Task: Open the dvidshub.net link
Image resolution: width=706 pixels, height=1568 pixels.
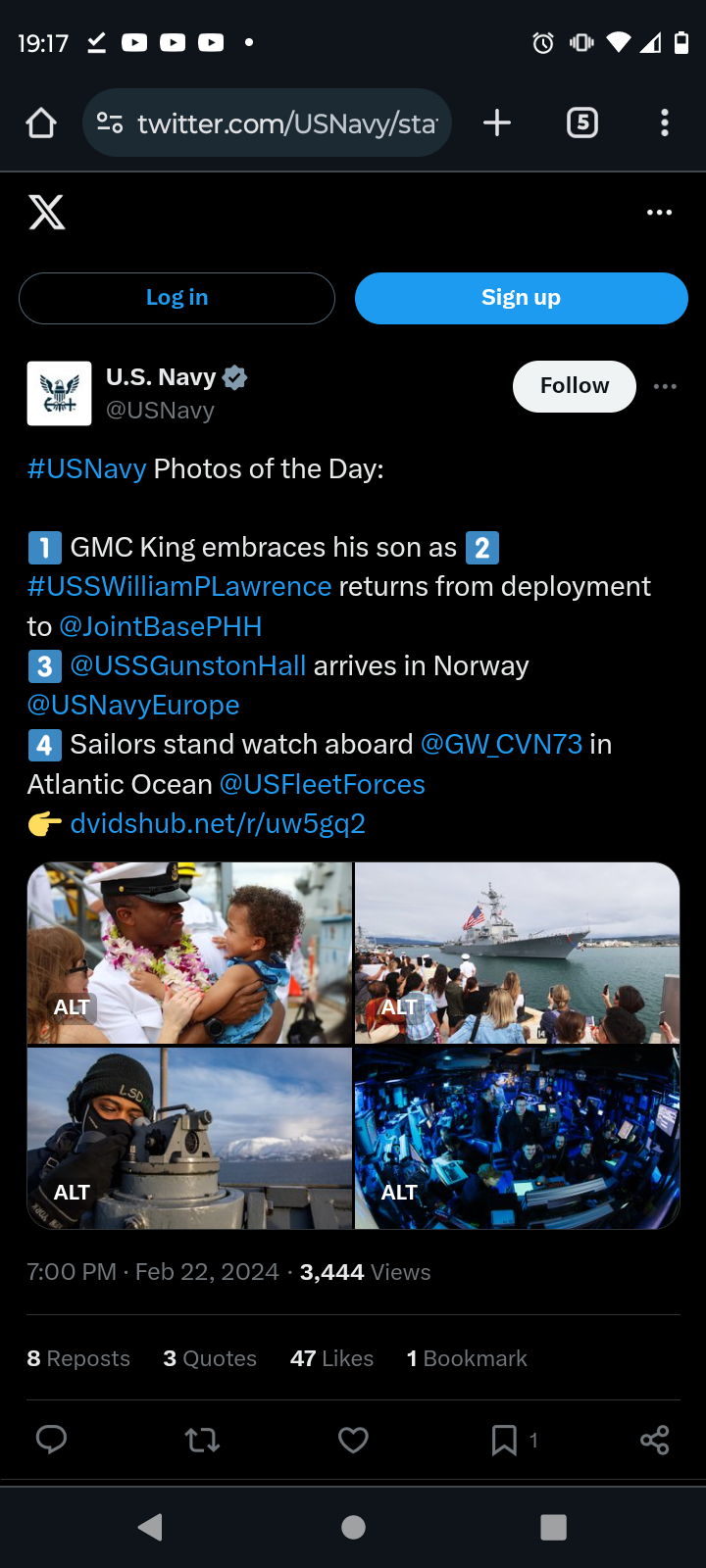Action: pyautogui.click(x=218, y=823)
